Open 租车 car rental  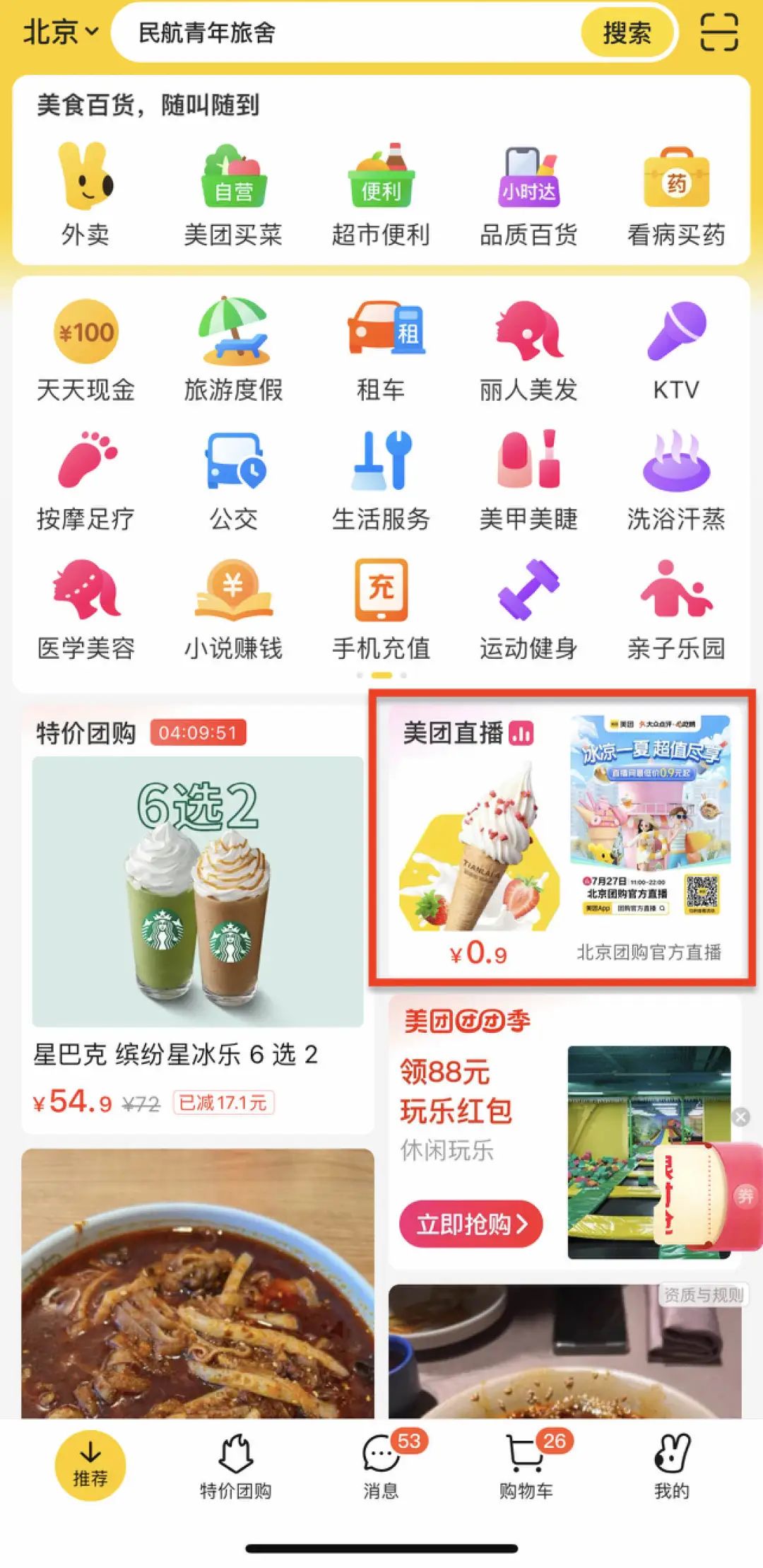tap(381, 350)
